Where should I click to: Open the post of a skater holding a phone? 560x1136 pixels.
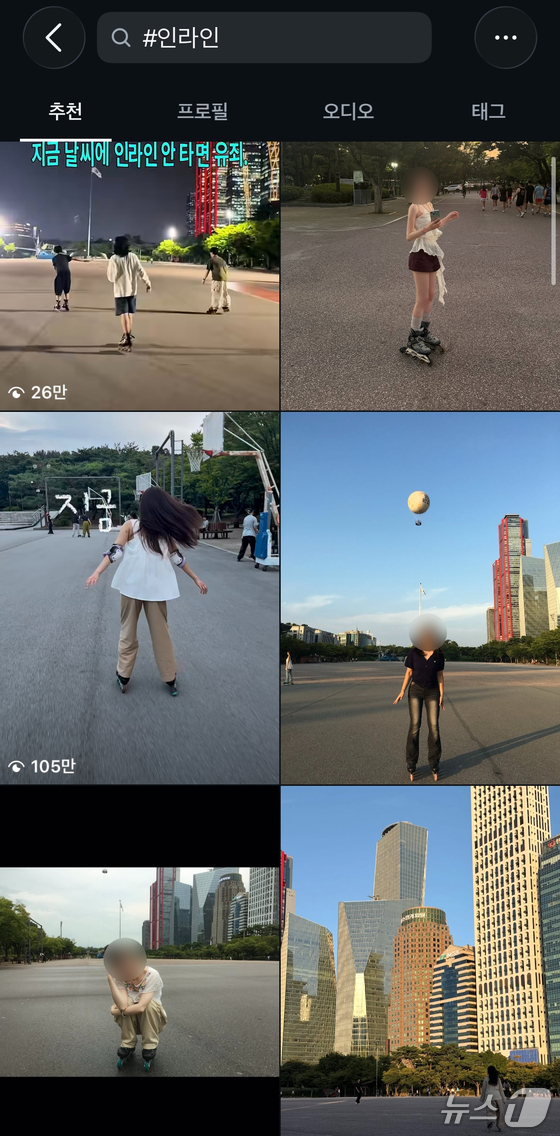click(x=420, y=276)
